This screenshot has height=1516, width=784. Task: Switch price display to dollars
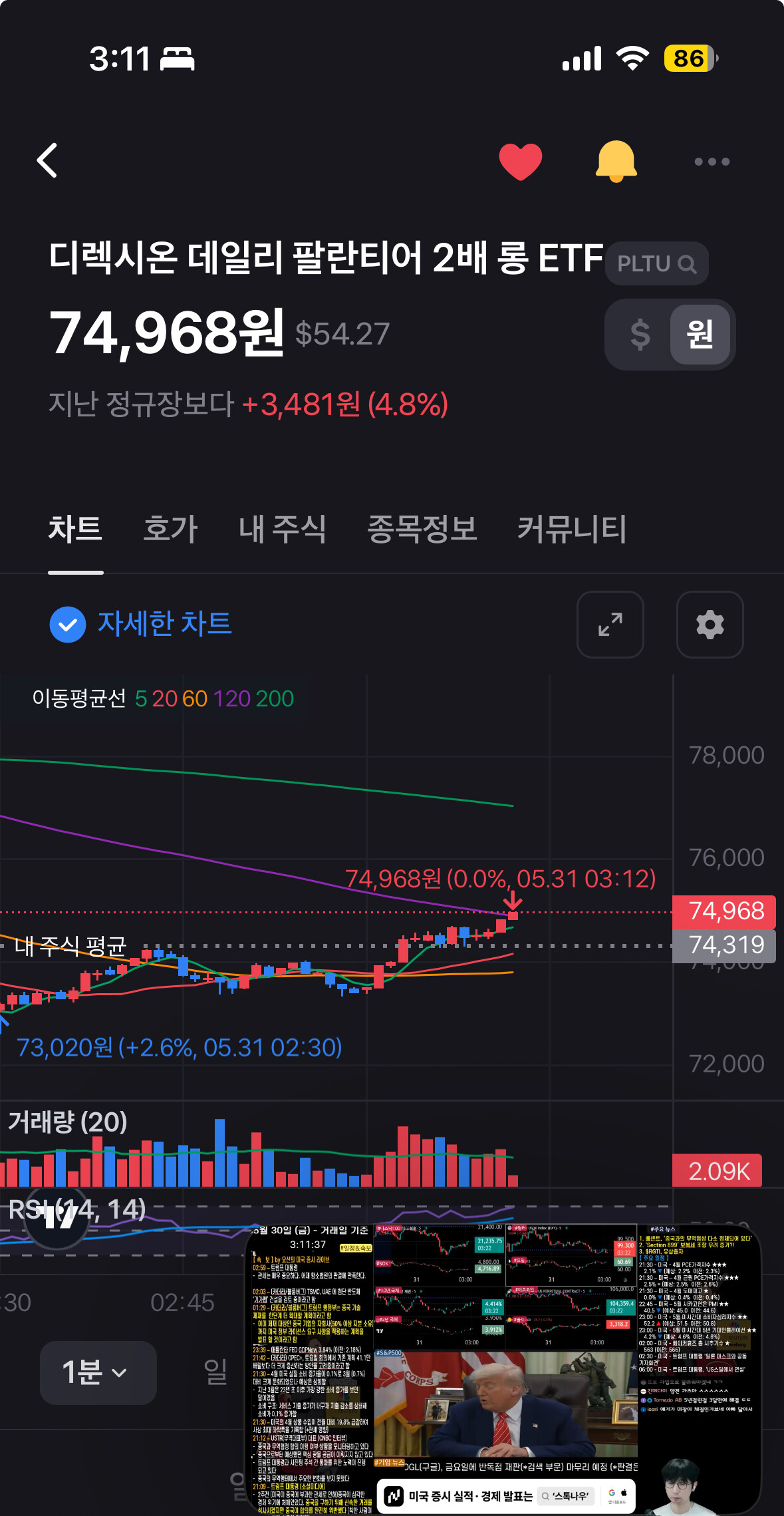coord(640,334)
